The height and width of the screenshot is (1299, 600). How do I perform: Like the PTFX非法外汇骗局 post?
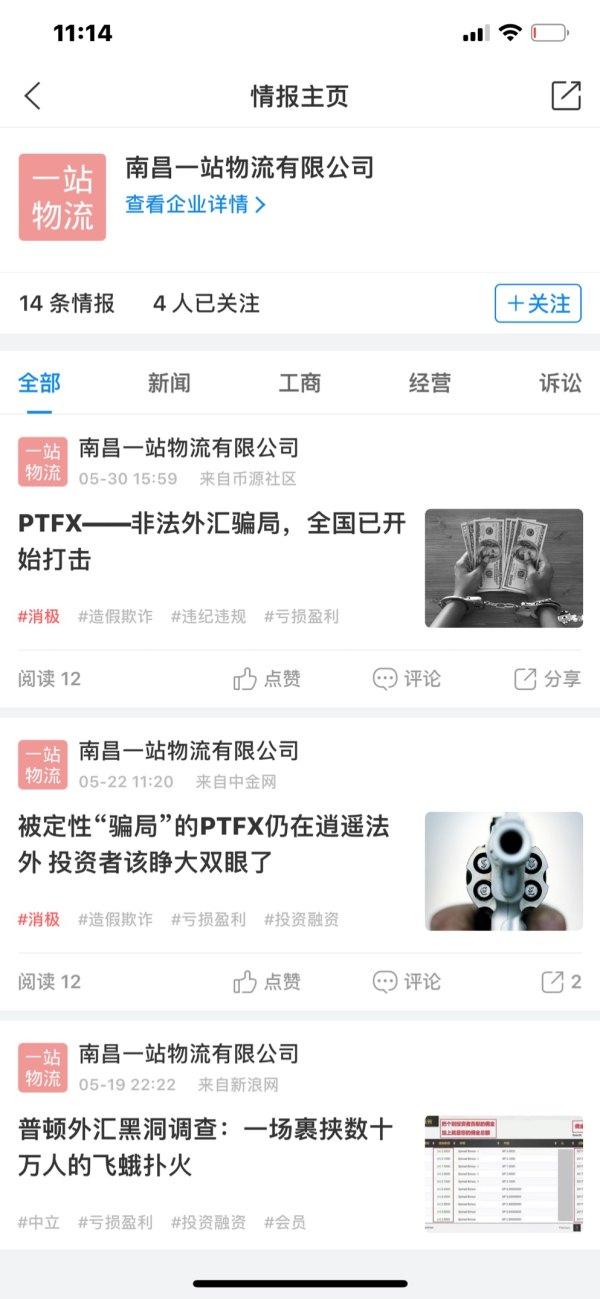point(267,679)
